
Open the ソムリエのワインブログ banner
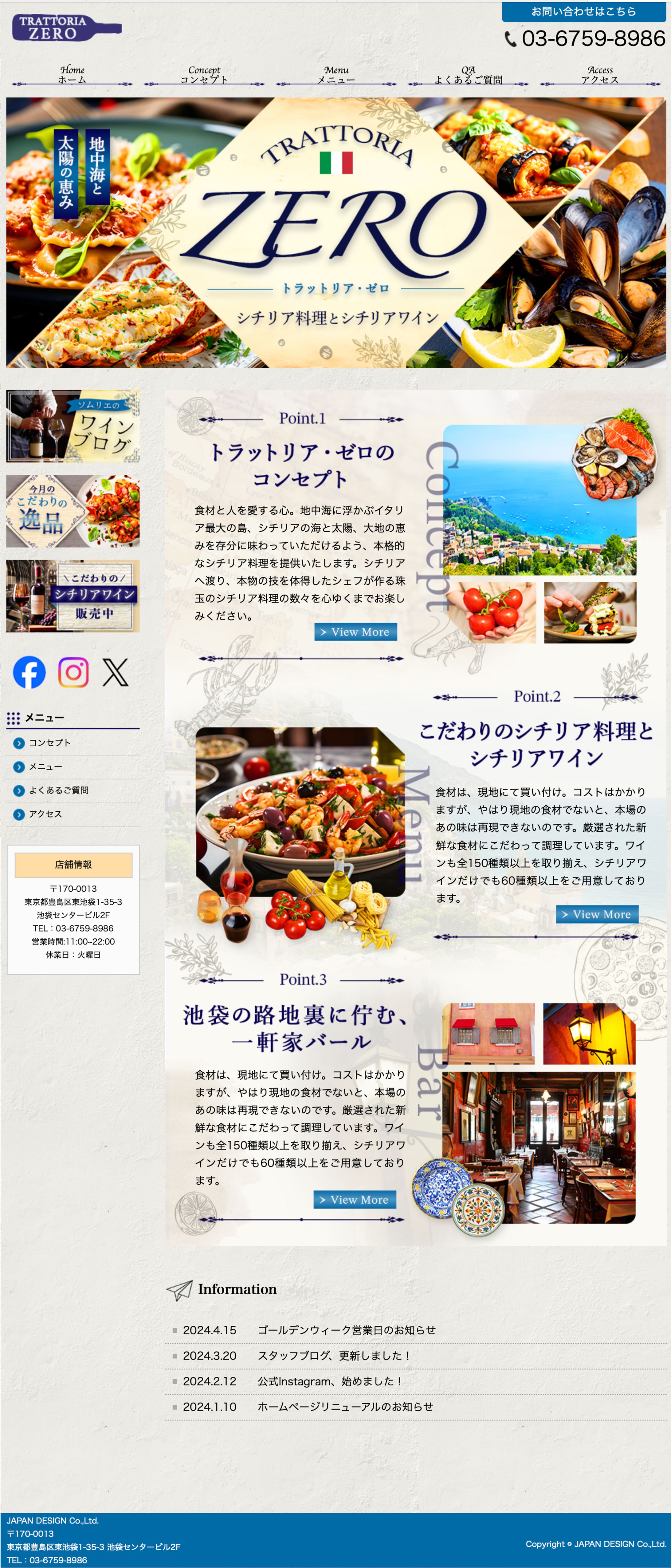point(73,426)
